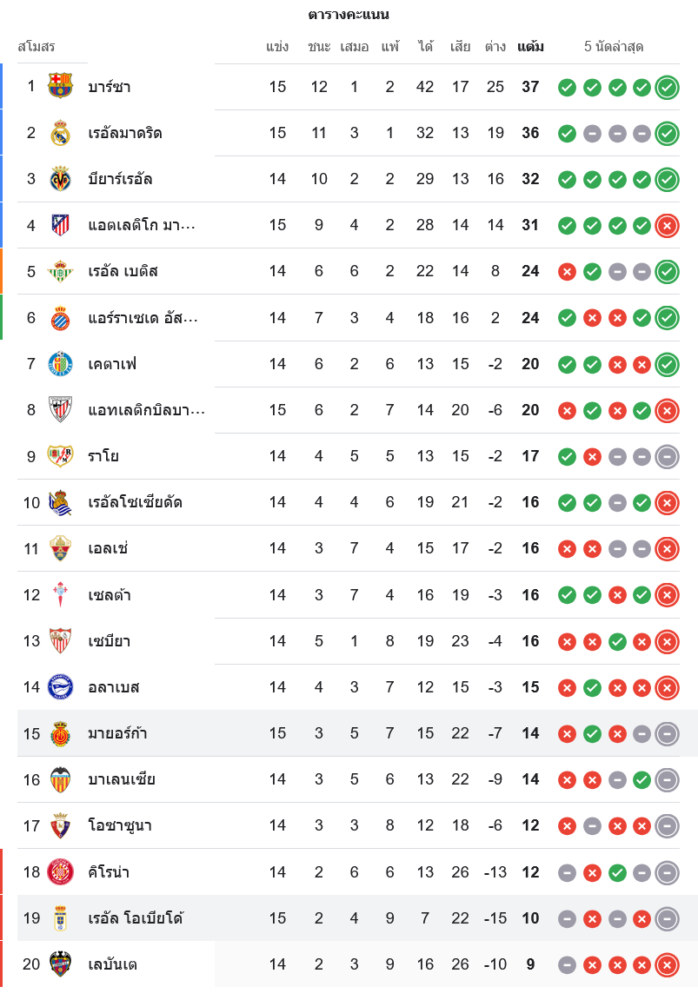This screenshot has height=1000, width=698.
Task: Open the เรอัล โอเบียโด้ team row
Action: click(x=136, y=918)
